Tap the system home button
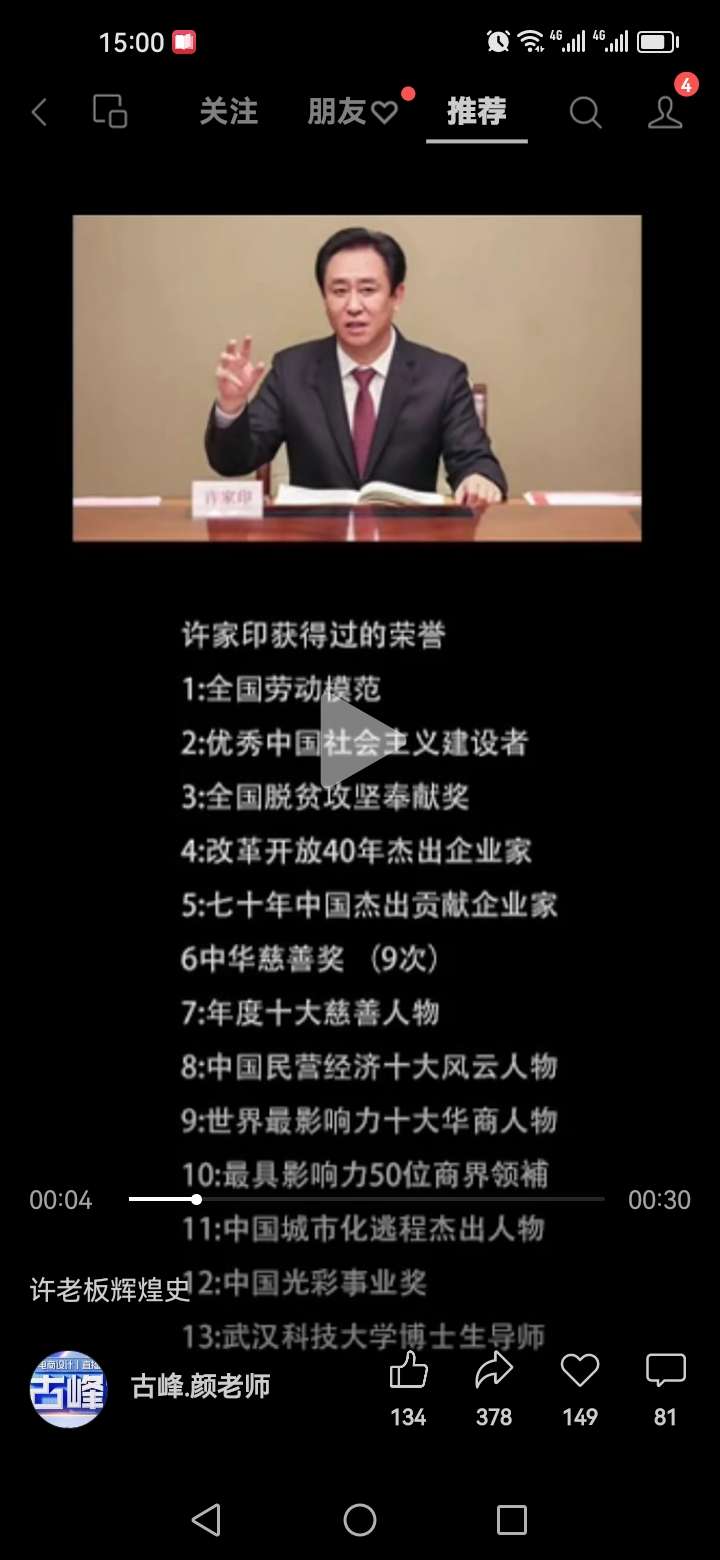 point(360,1520)
